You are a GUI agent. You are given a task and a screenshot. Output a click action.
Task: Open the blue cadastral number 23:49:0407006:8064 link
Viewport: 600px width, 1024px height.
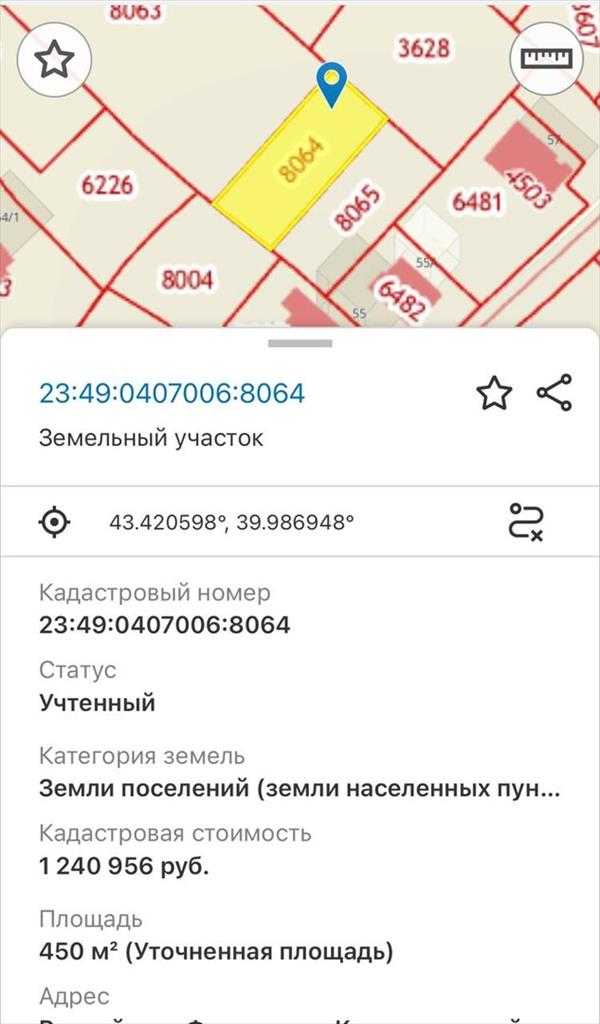pyautogui.click(x=172, y=394)
